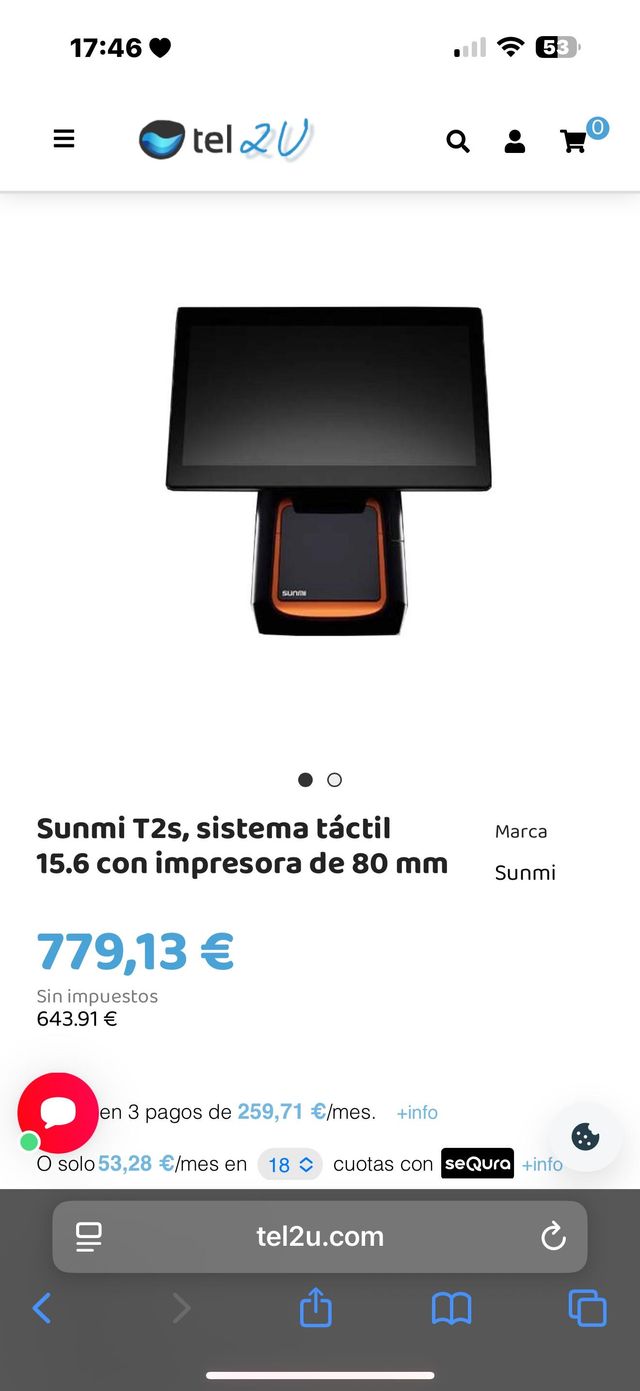The height and width of the screenshot is (1391, 640).
Task: Open the hamburger menu
Action: click(x=64, y=140)
